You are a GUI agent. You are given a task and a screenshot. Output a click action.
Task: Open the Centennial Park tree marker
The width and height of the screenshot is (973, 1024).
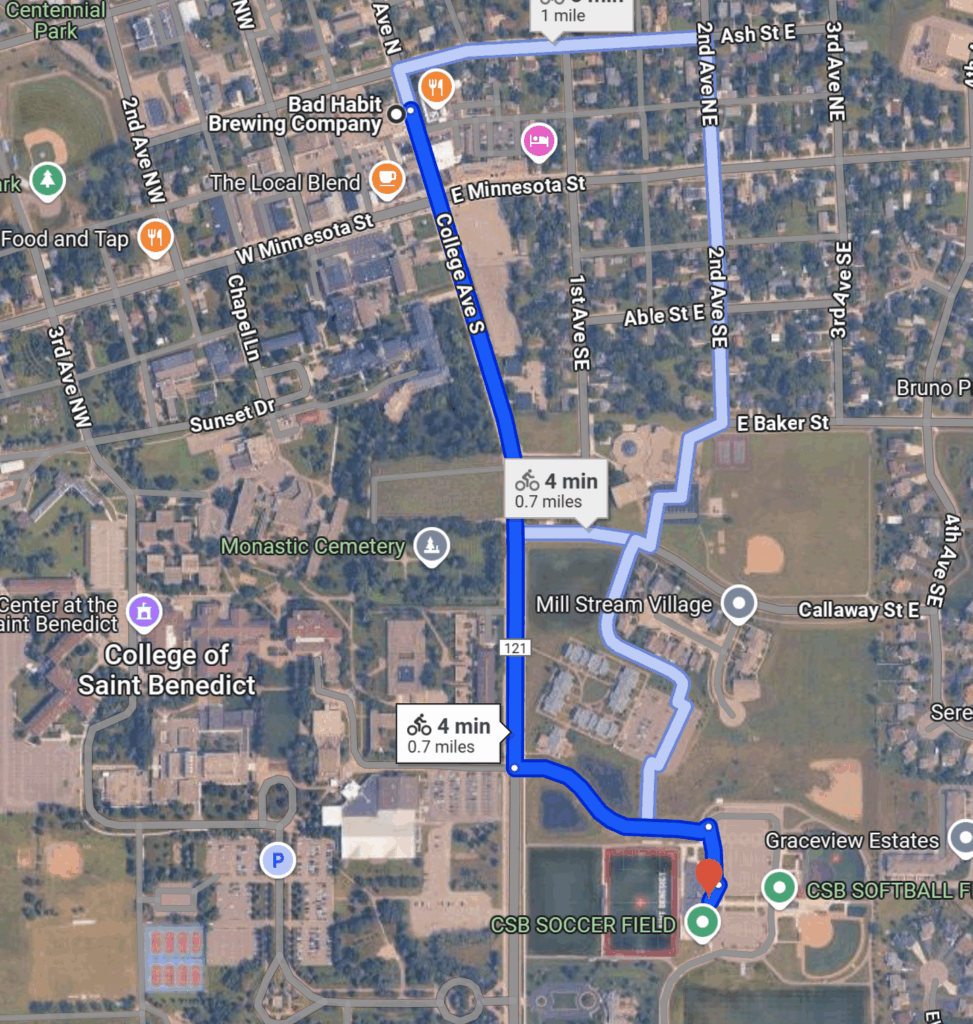[x=46, y=180]
